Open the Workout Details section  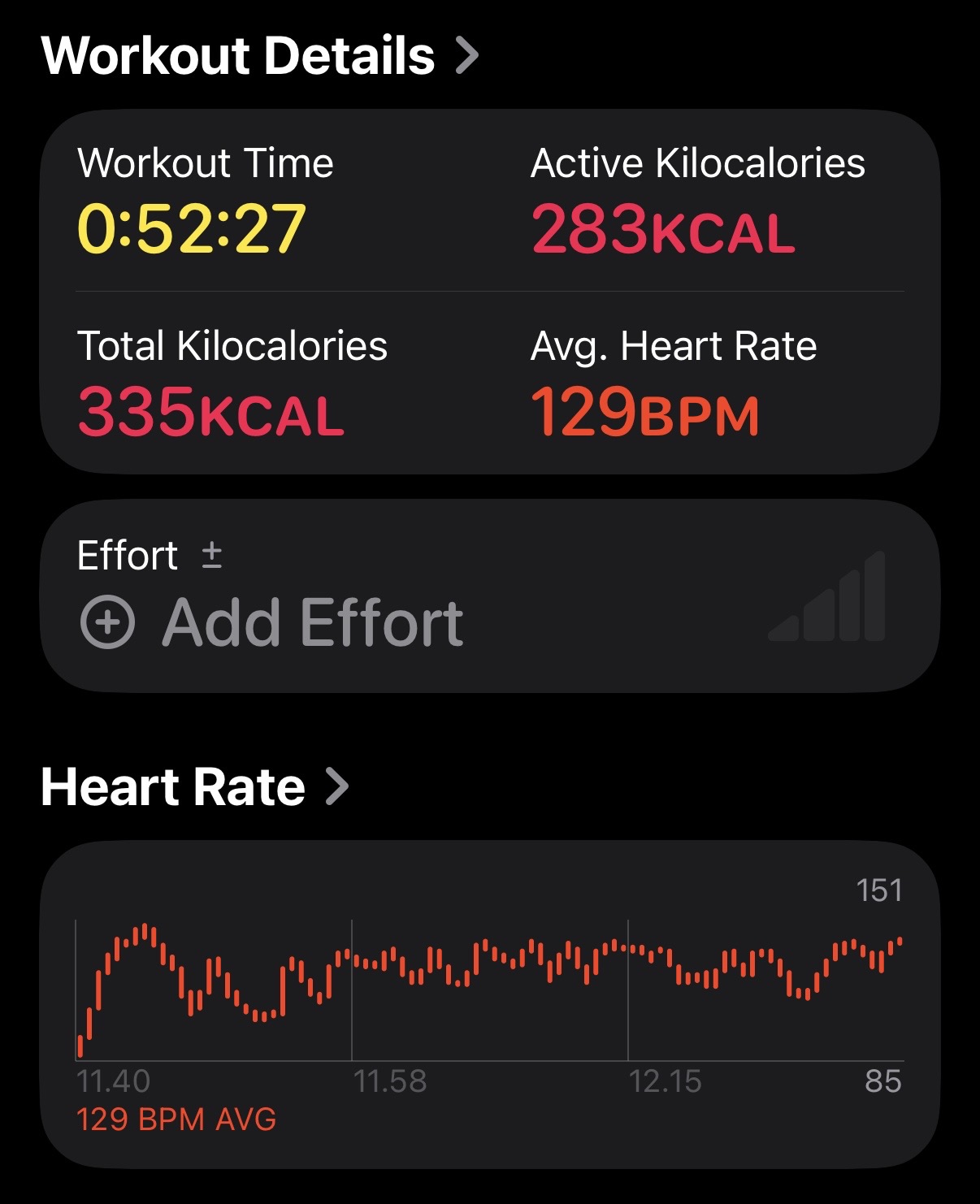[260, 56]
